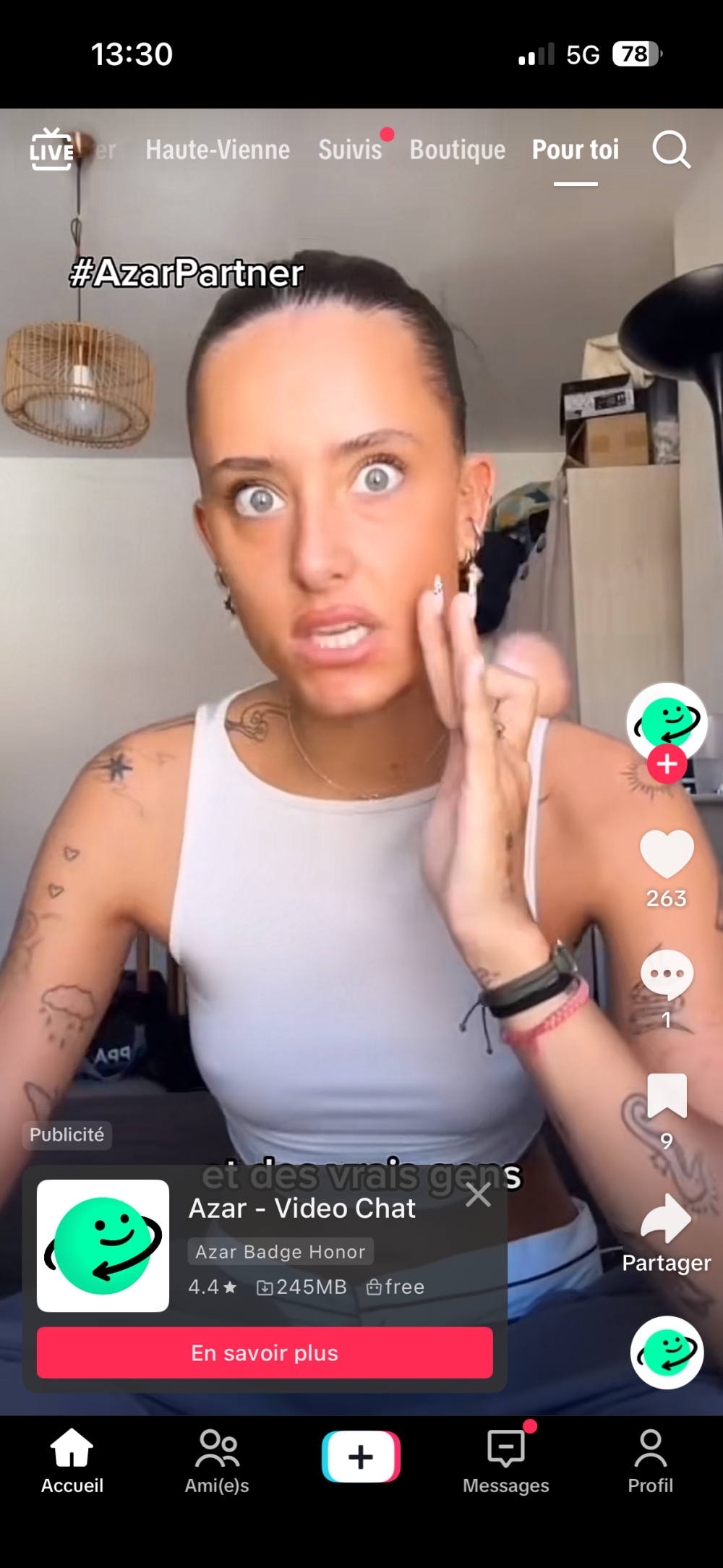723x1568 pixels.
Task: Open the Messages tab
Action: pos(506,1461)
